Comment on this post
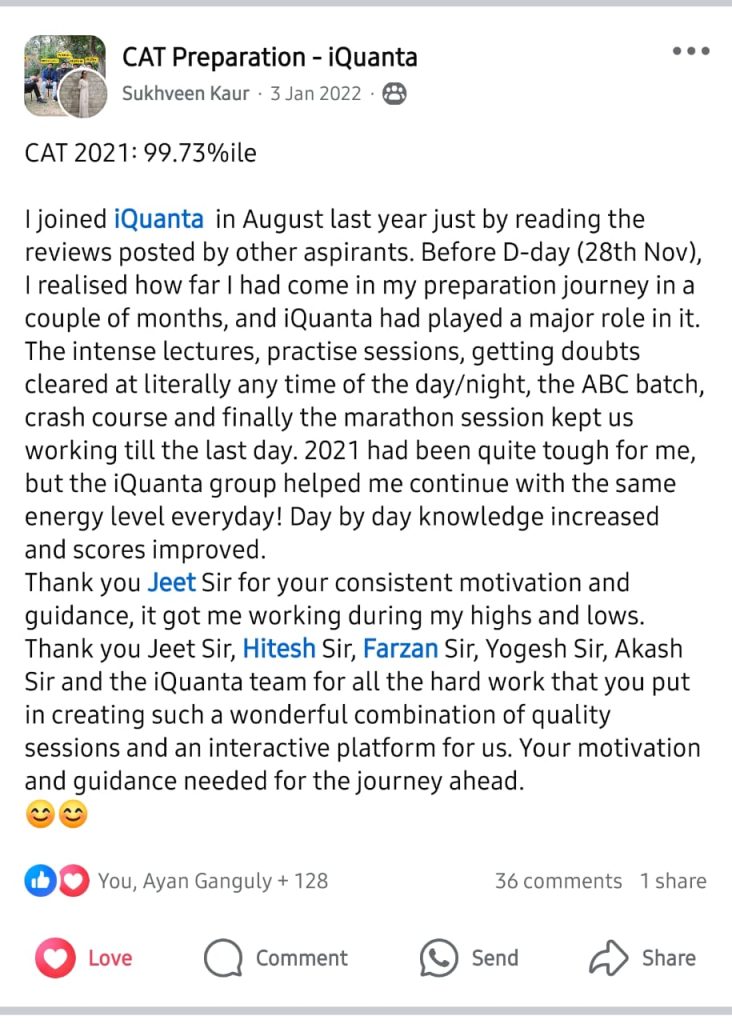This screenshot has width=732, height=1024. (x=276, y=958)
